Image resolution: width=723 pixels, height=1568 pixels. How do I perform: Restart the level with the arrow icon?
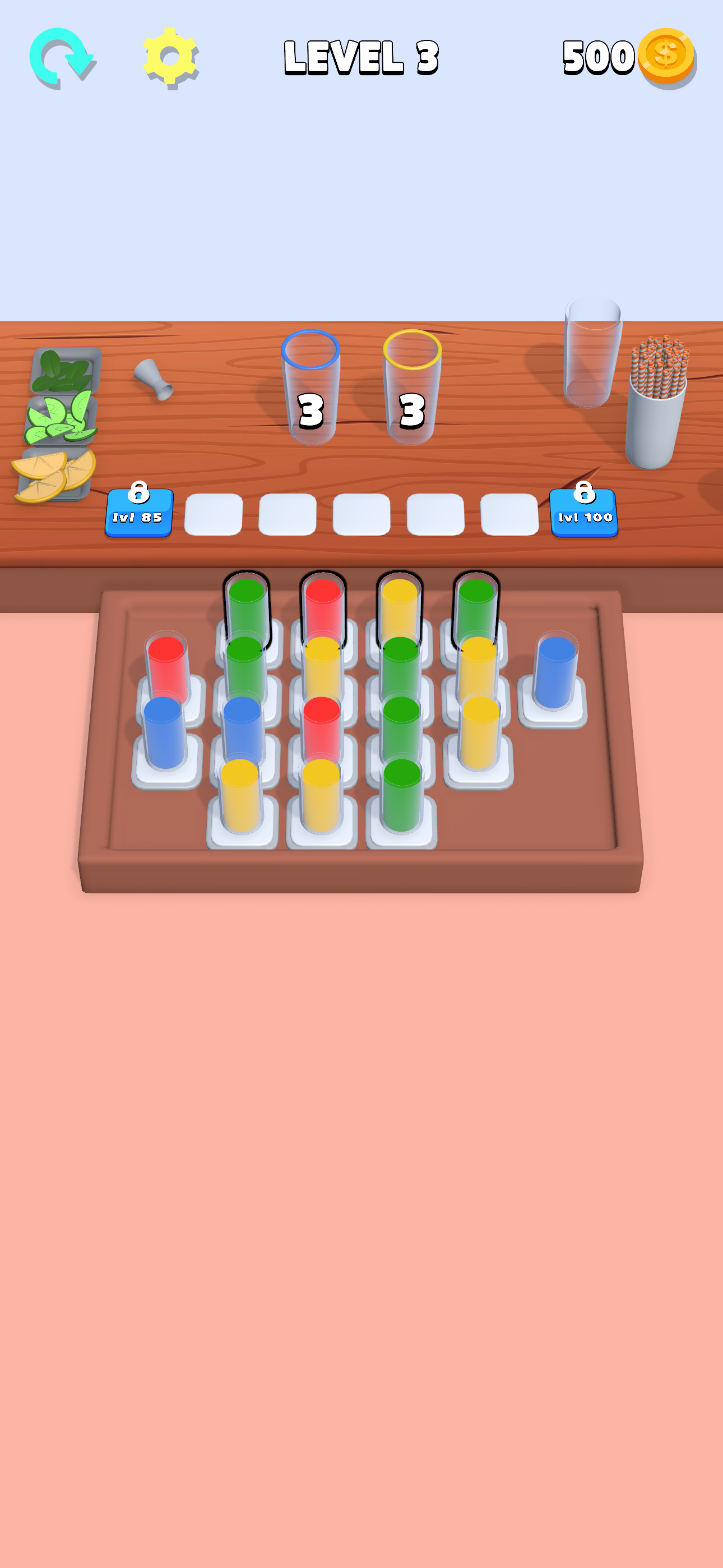click(x=61, y=57)
